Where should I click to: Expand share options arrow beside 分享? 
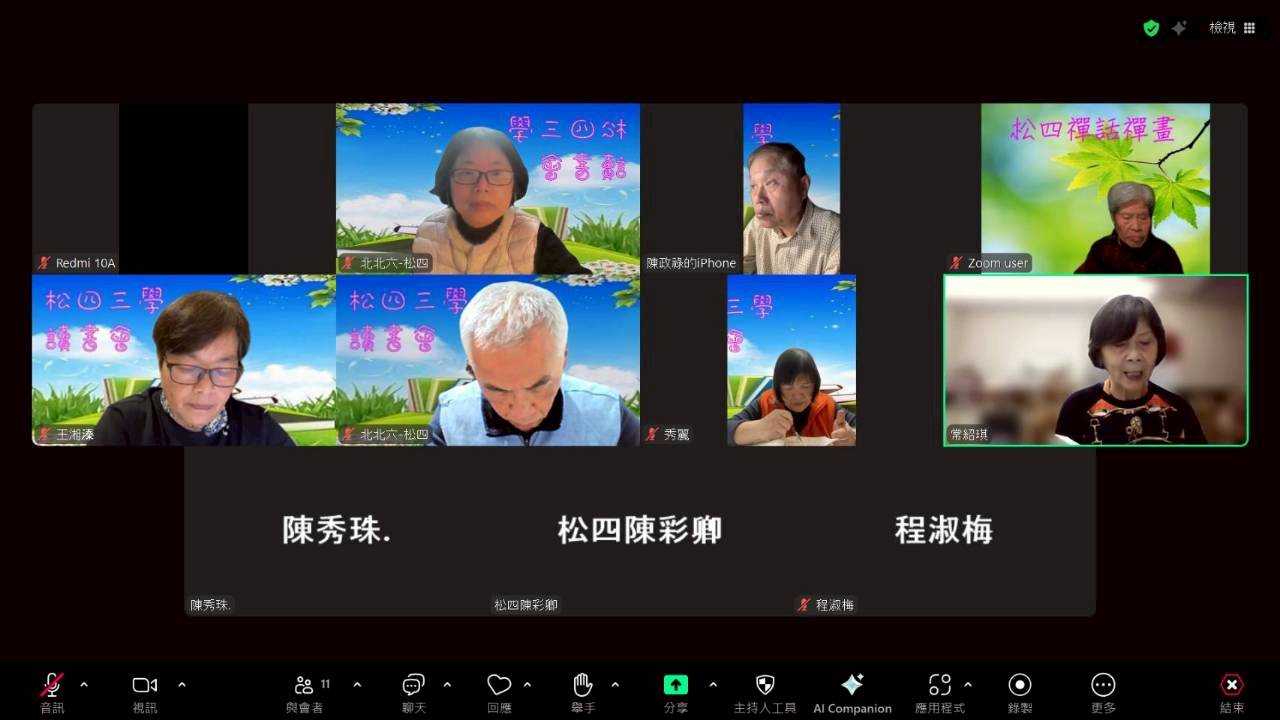713,685
